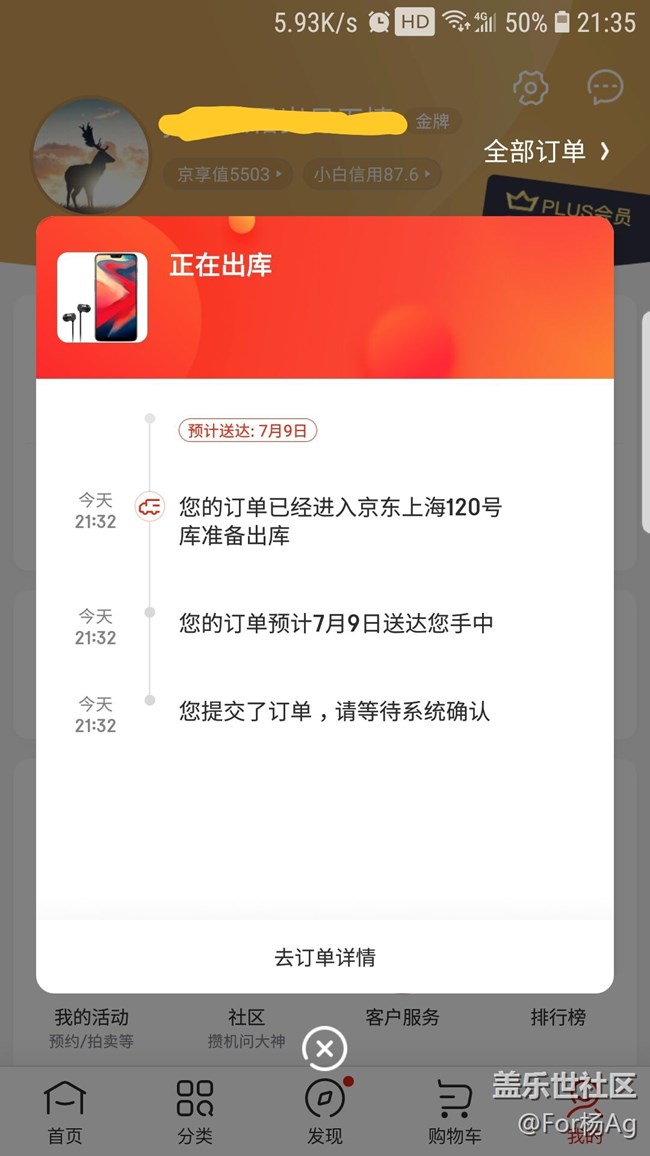Open the 社区 community entry
Image resolution: width=650 pixels, height=1156 pixels.
pos(246,1027)
